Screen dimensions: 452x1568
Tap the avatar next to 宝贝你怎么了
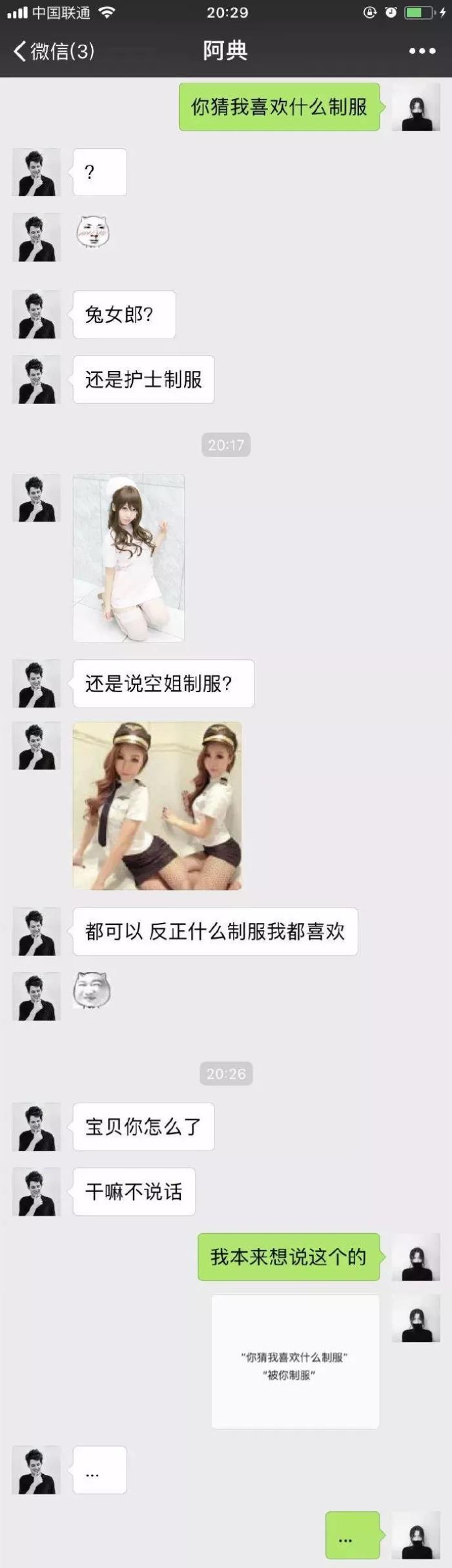click(x=36, y=1127)
